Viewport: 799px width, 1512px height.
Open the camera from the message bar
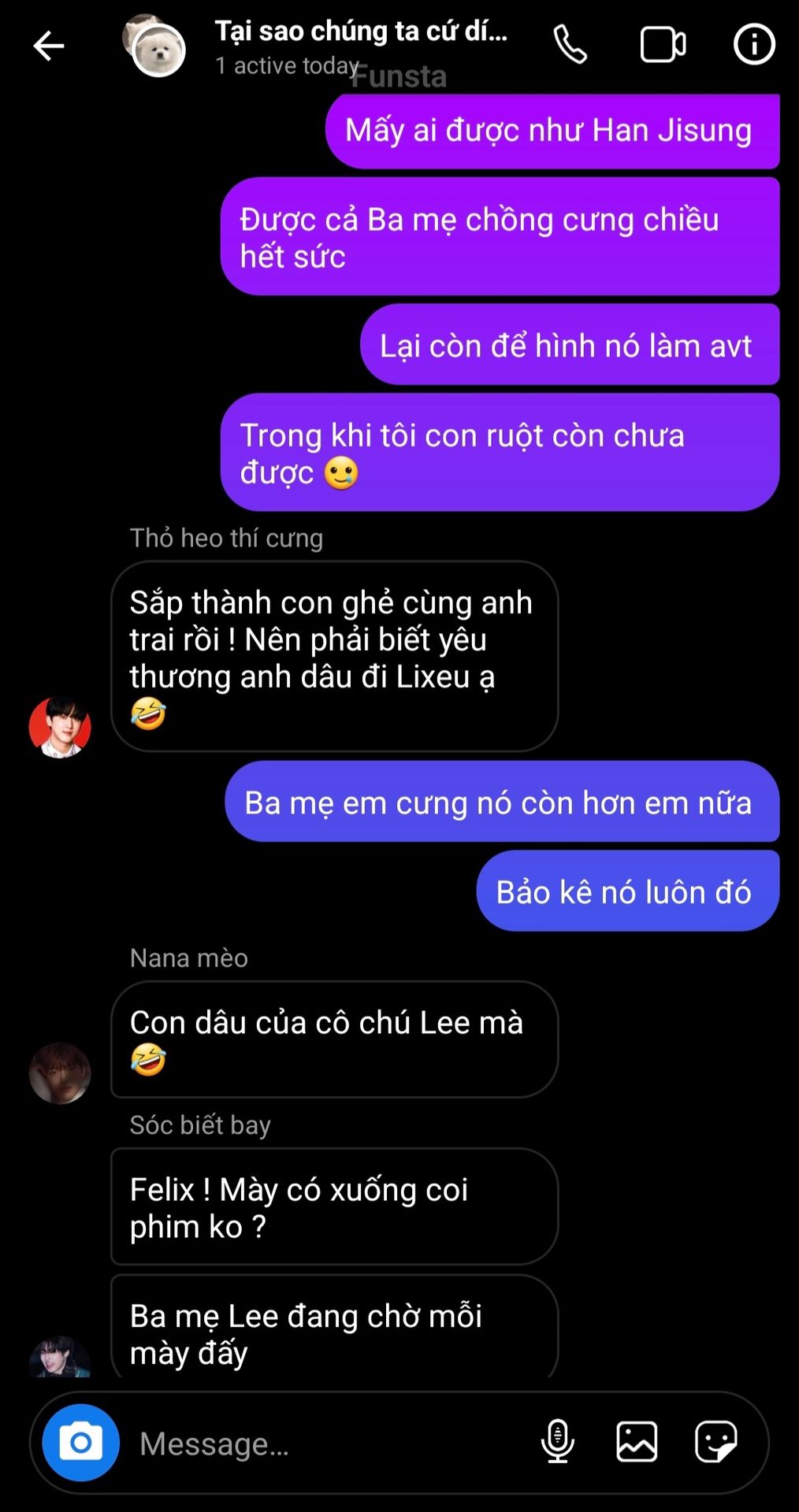coord(80,1443)
